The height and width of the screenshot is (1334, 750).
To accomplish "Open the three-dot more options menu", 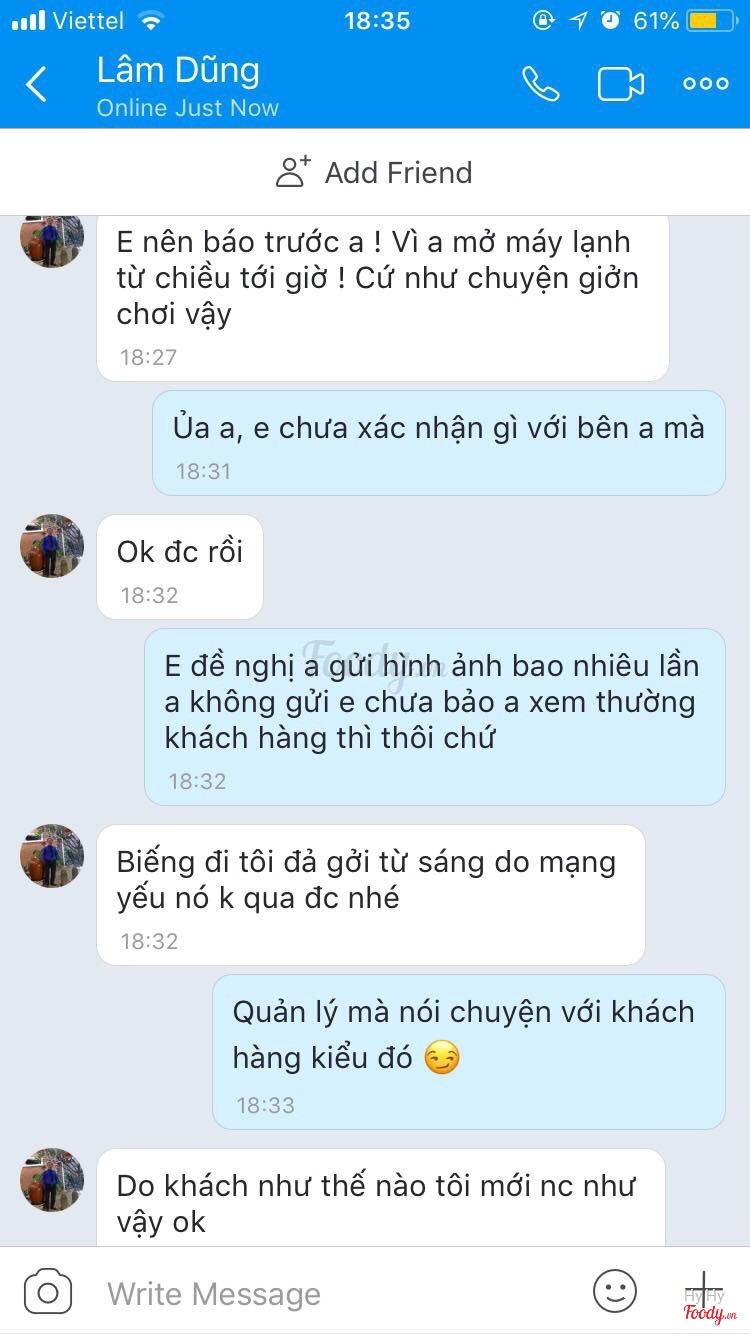I will 706,84.
